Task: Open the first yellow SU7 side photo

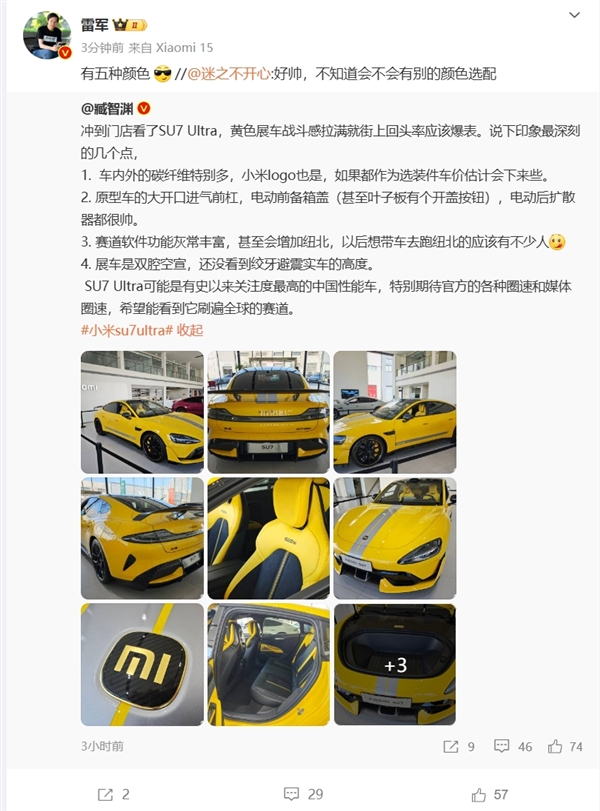Action: click(x=142, y=412)
